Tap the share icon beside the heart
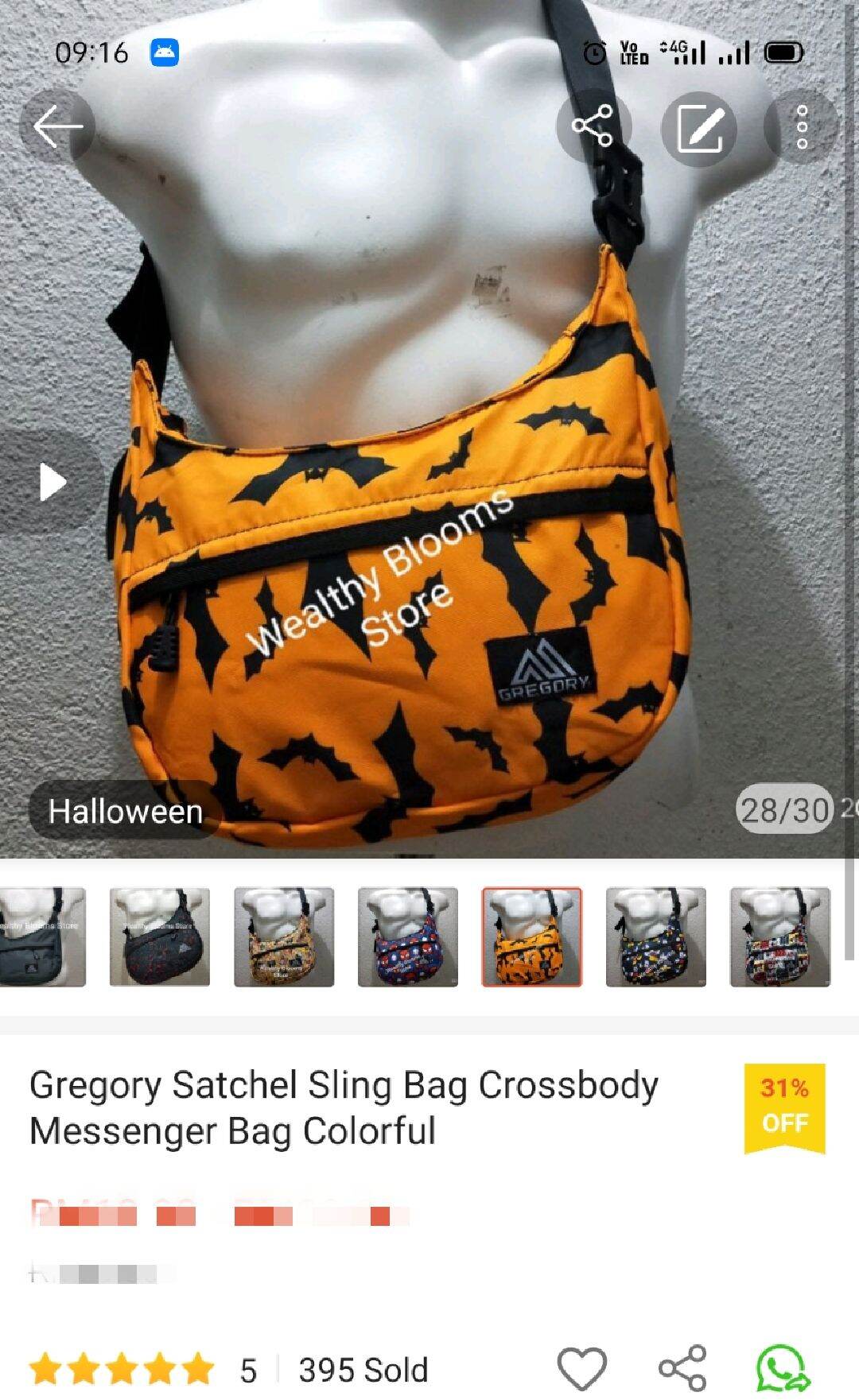 682,1369
